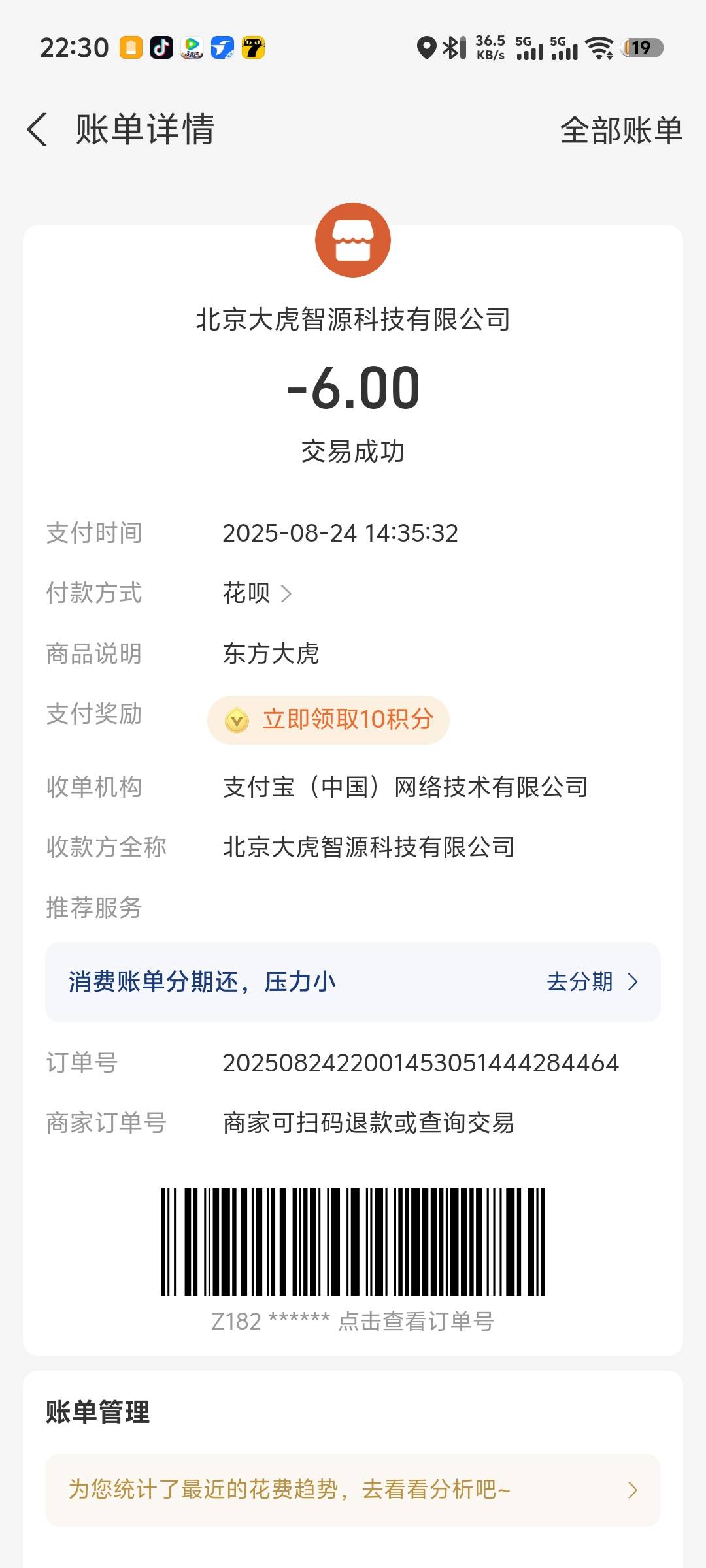
Task: Tap 去分期 to split the bill
Action: pyautogui.click(x=592, y=981)
